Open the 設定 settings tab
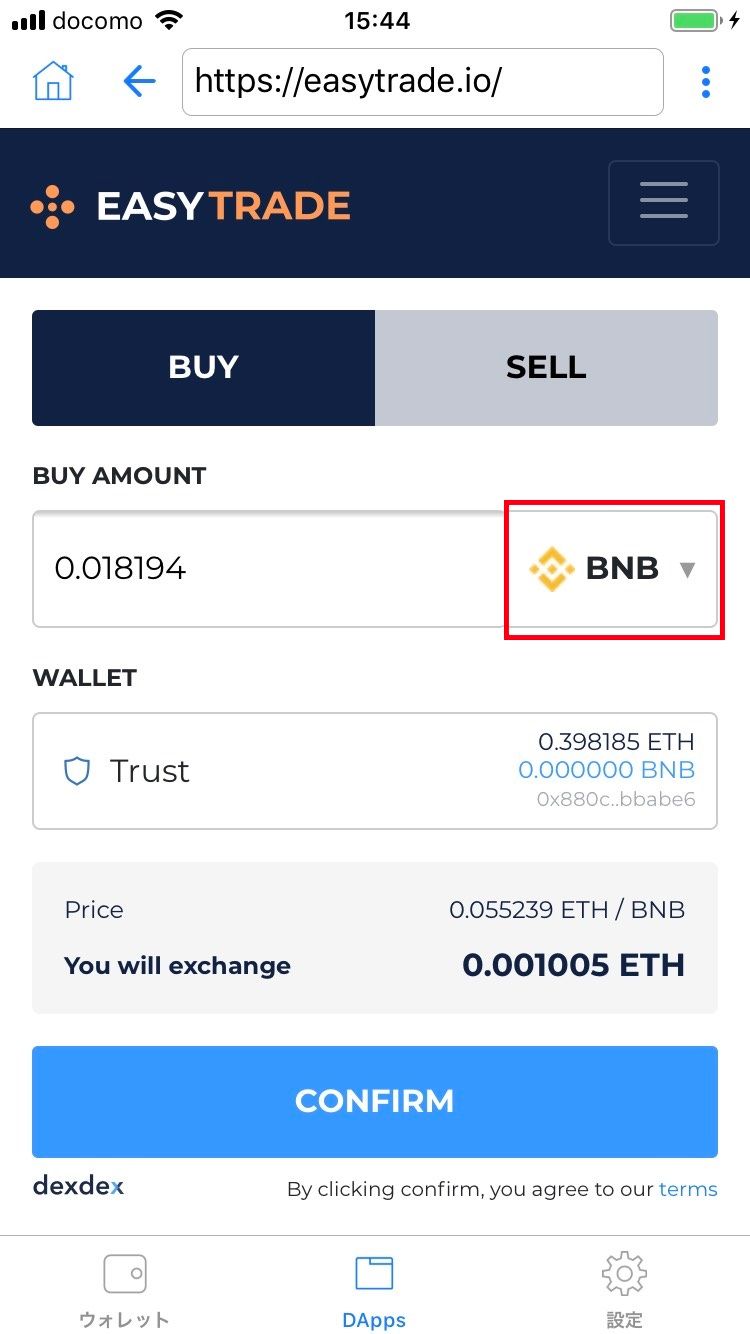Screen dimensions: 750x1334 point(624,1290)
